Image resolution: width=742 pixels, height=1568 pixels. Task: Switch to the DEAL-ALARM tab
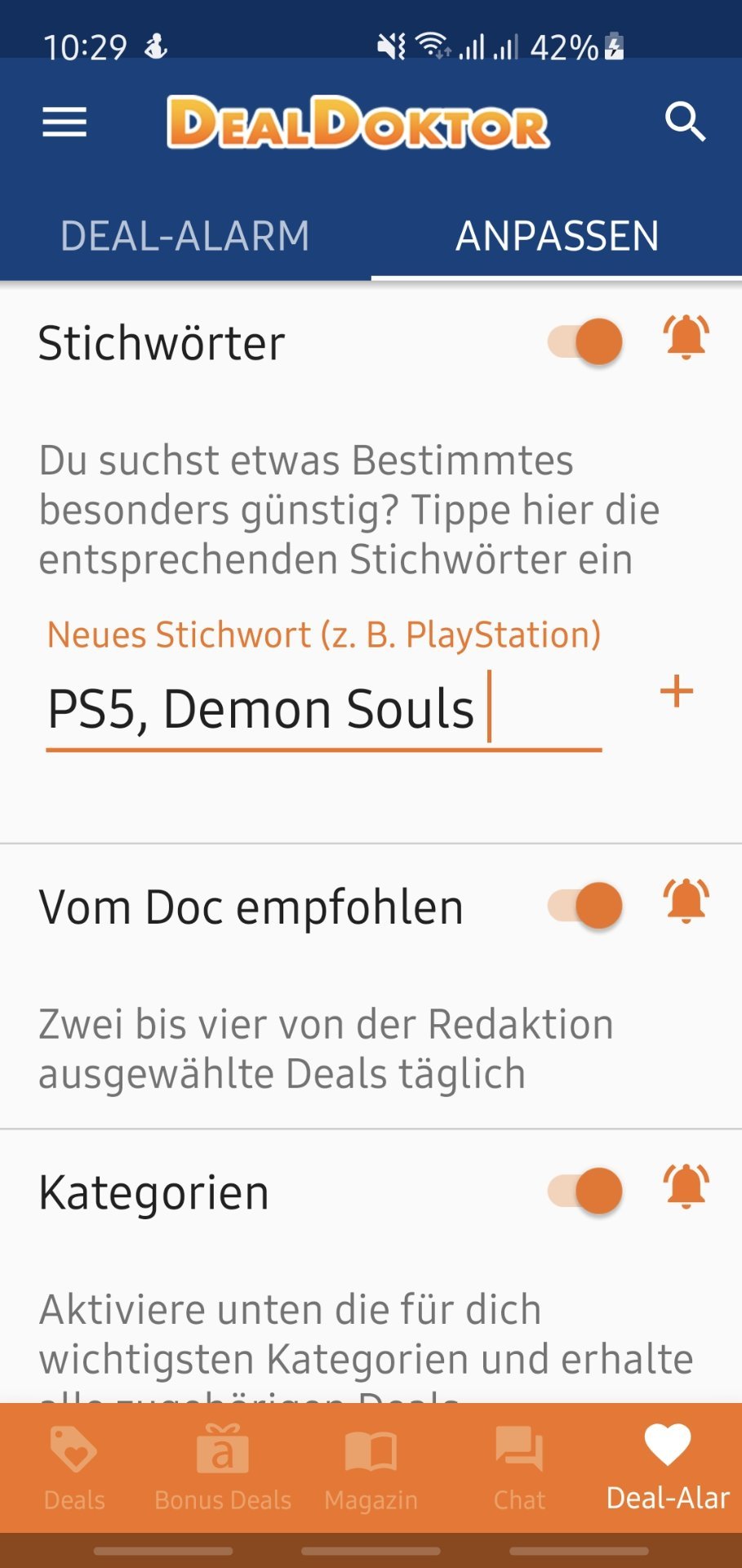(185, 236)
